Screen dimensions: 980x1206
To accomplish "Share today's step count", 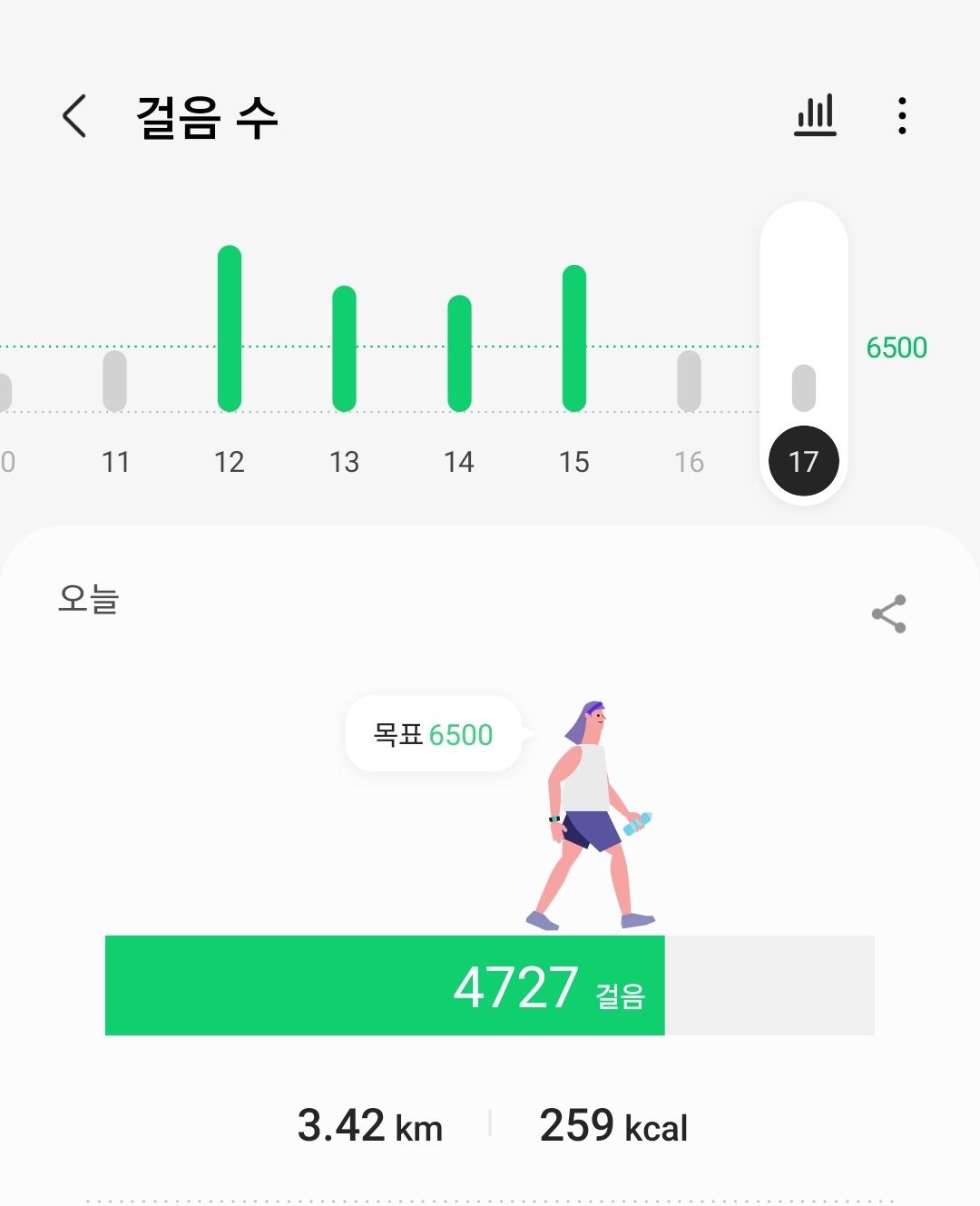I will tap(888, 614).
